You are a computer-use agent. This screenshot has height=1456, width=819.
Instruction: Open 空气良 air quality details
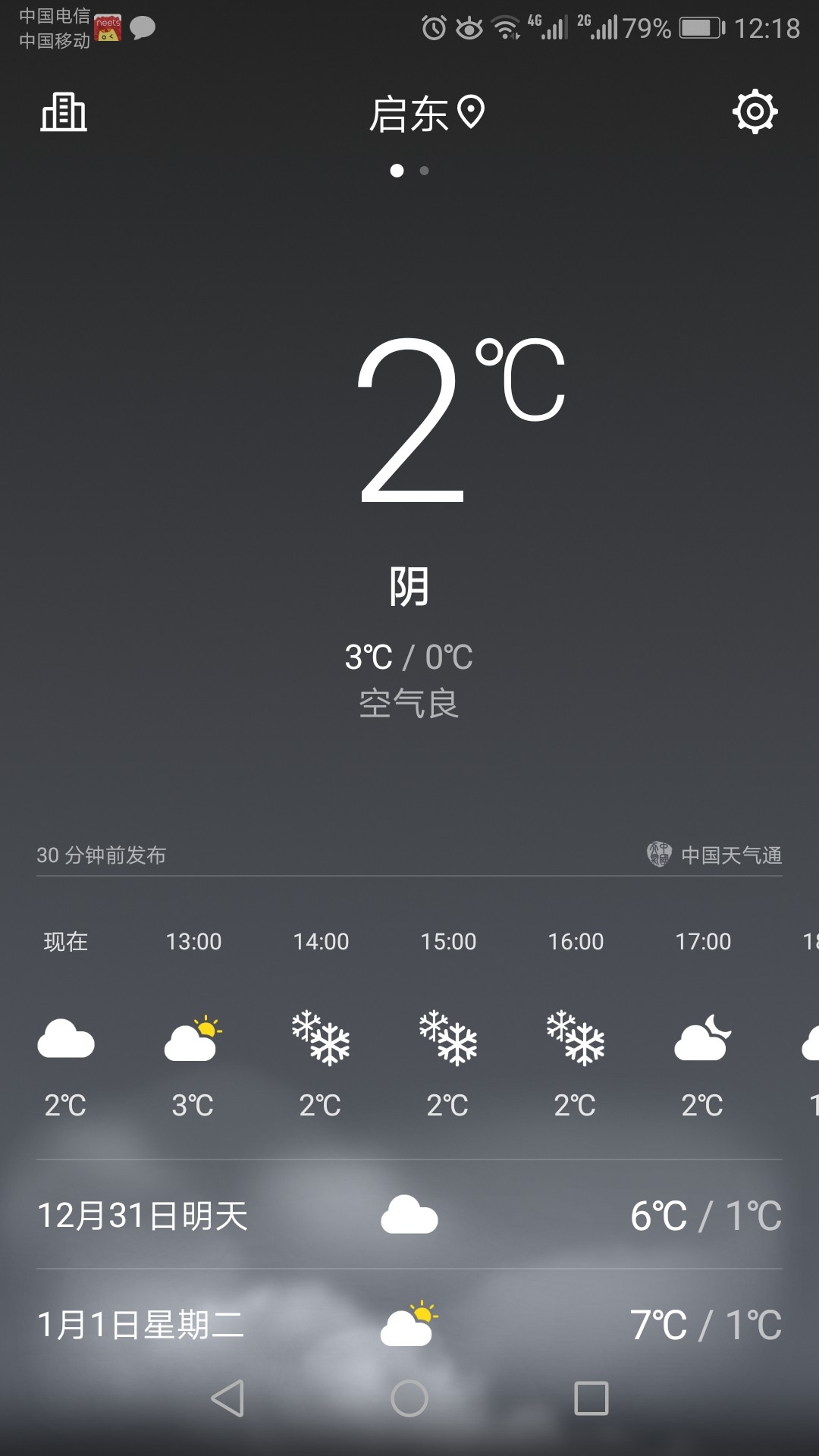tap(409, 704)
